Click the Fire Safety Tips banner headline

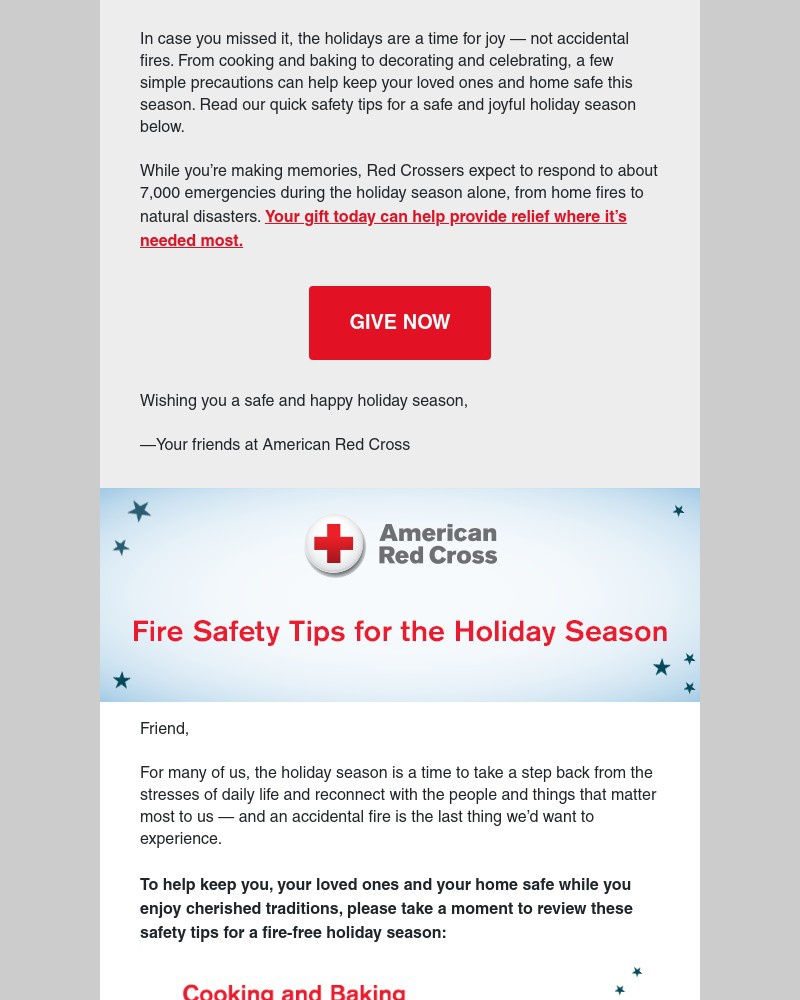pyautogui.click(x=400, y=631)
